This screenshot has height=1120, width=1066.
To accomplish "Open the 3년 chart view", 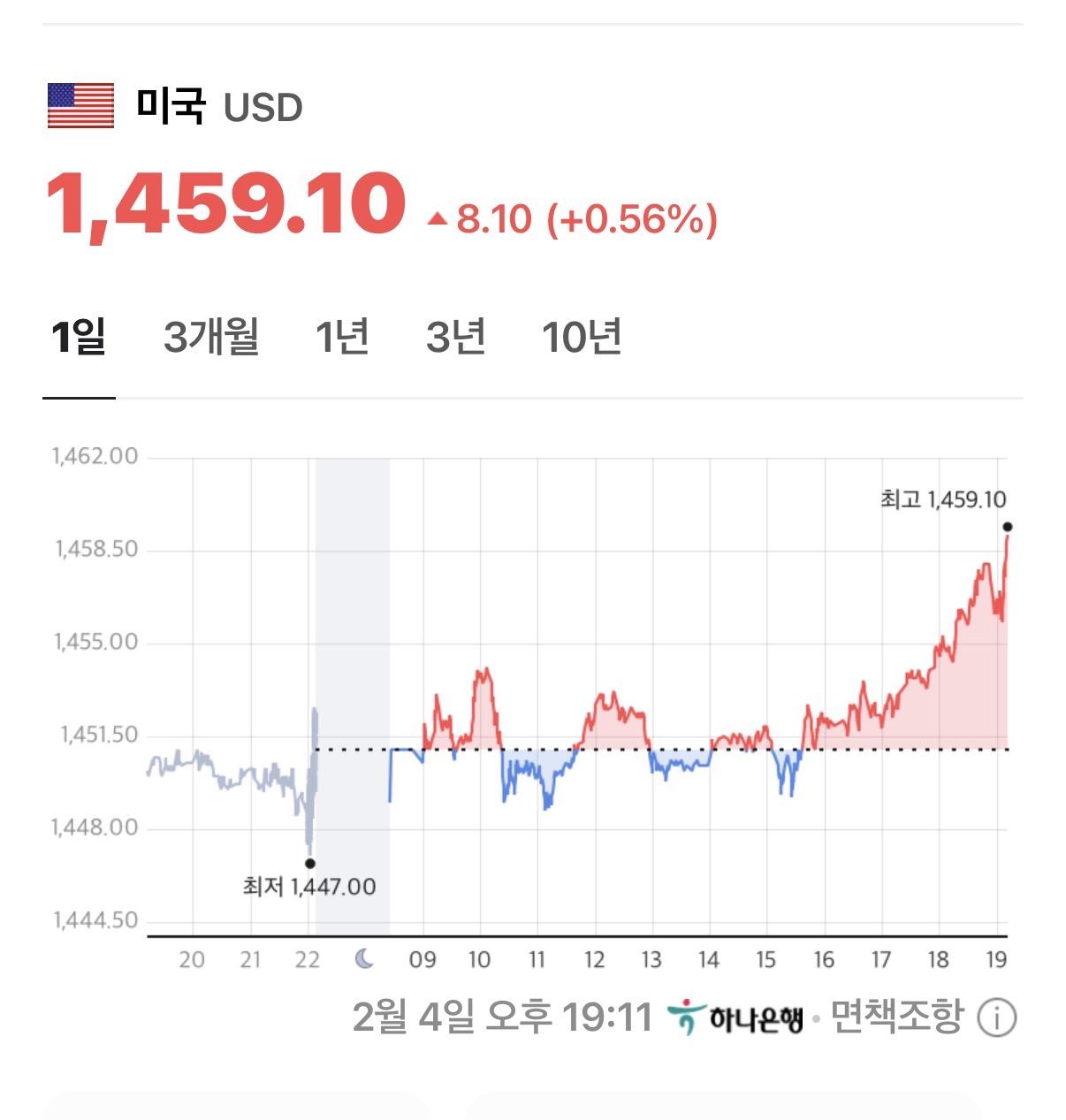I will (454, 336).
